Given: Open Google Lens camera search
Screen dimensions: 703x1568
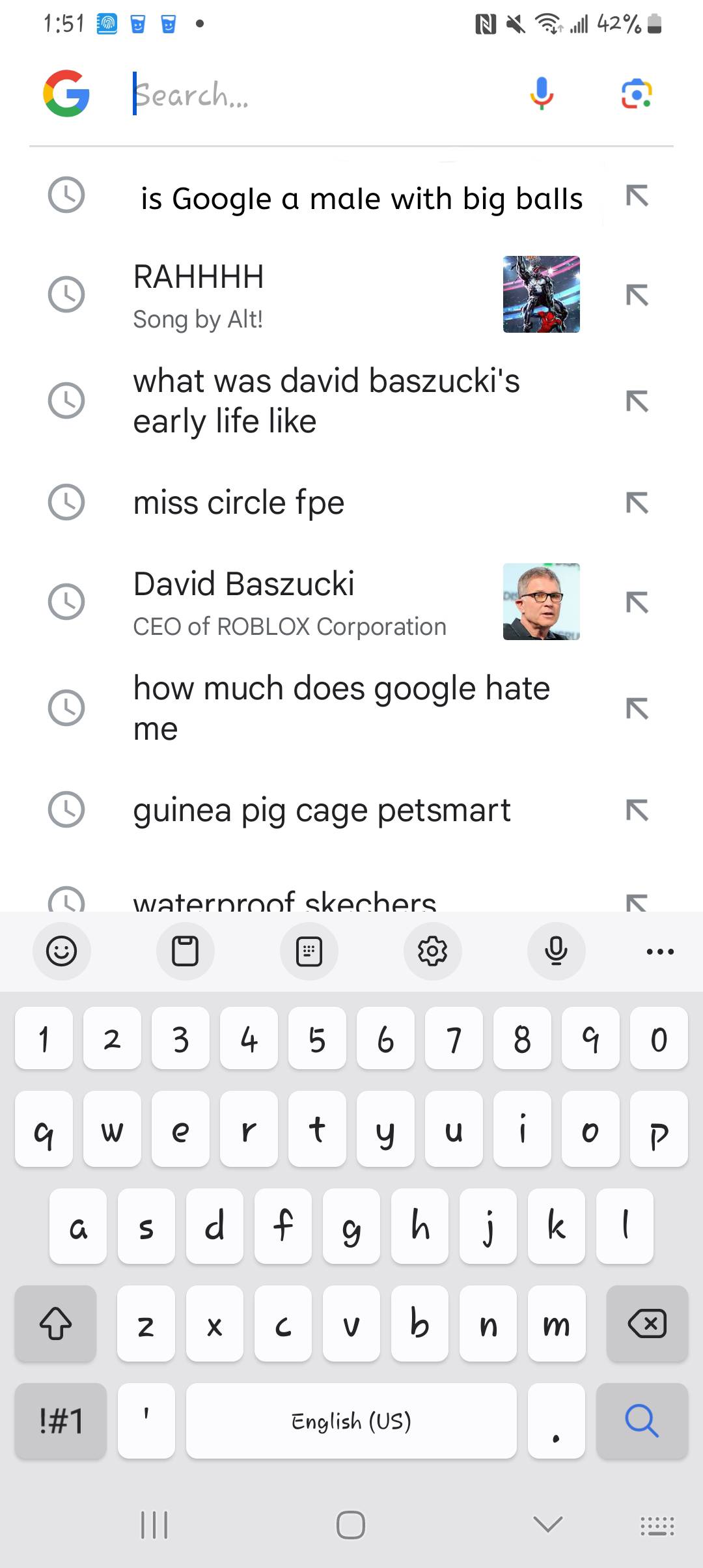Looking at the screenshot, I should (x=636, y=94).
